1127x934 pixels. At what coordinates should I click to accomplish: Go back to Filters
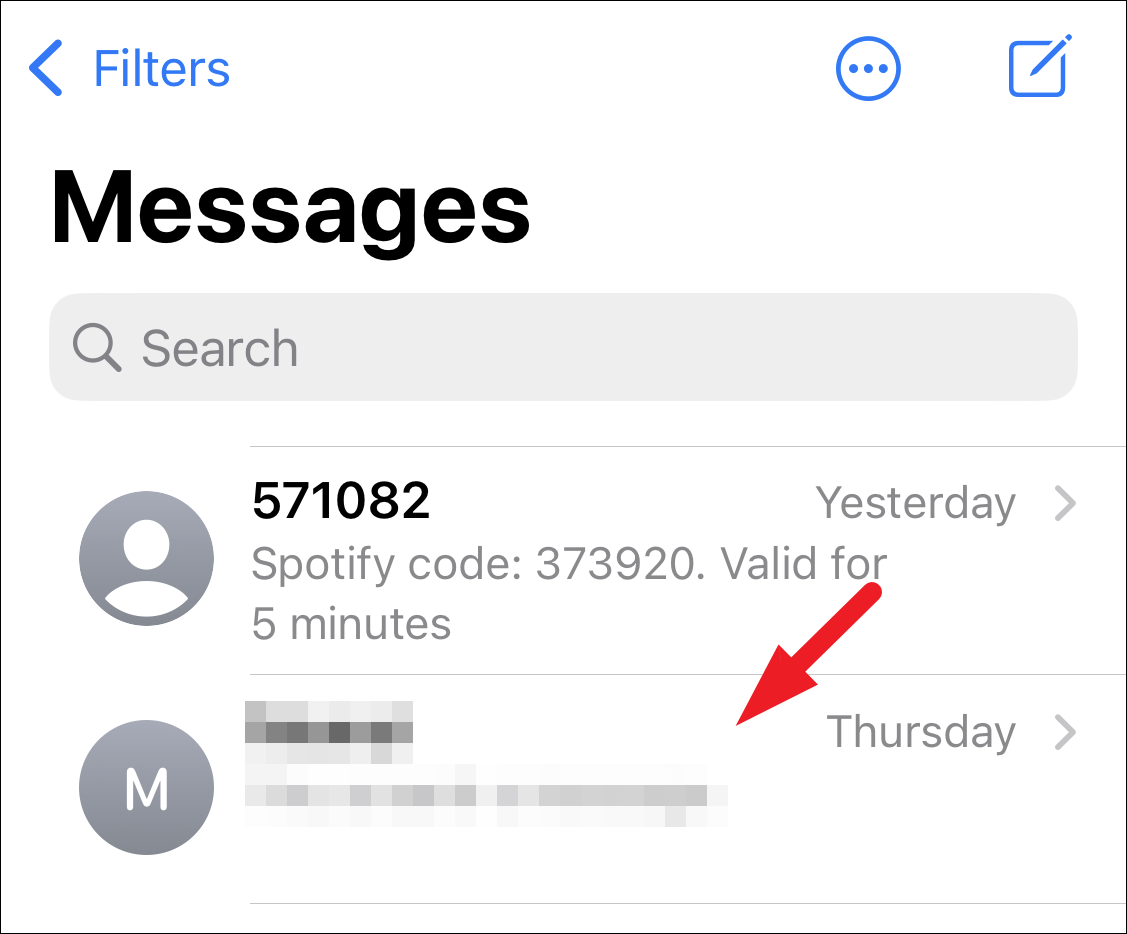pos(130,69)
